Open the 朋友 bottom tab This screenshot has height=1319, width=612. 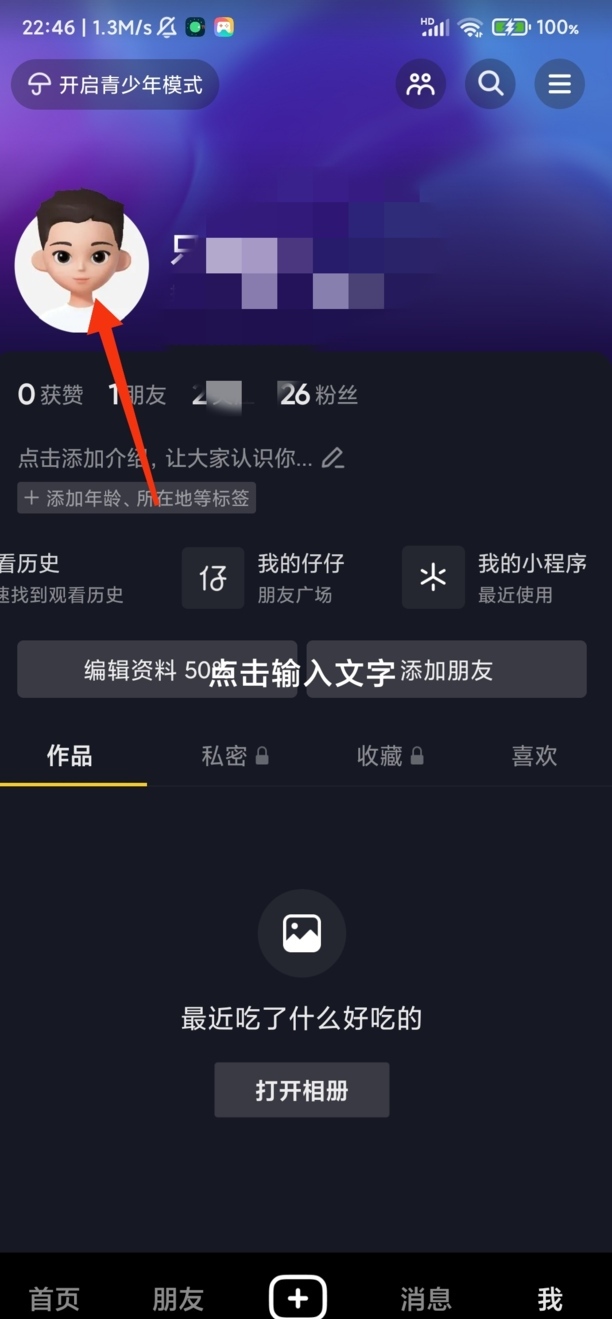click(178, 1298)
